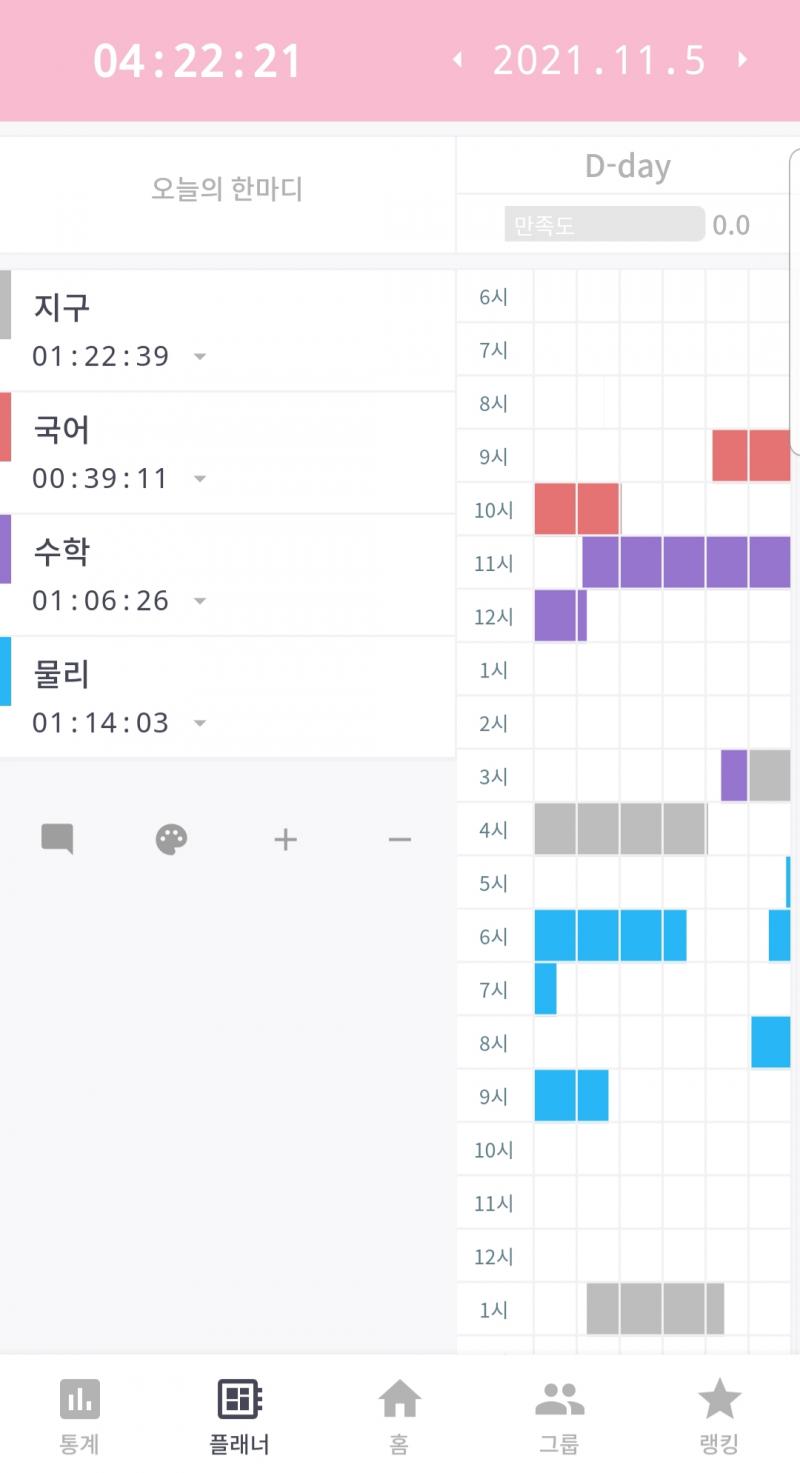Viewport: 800px width, 1473px height.
Task: Open the comment bubble icon
Action: pyautogui.click(x=57, y=839)
